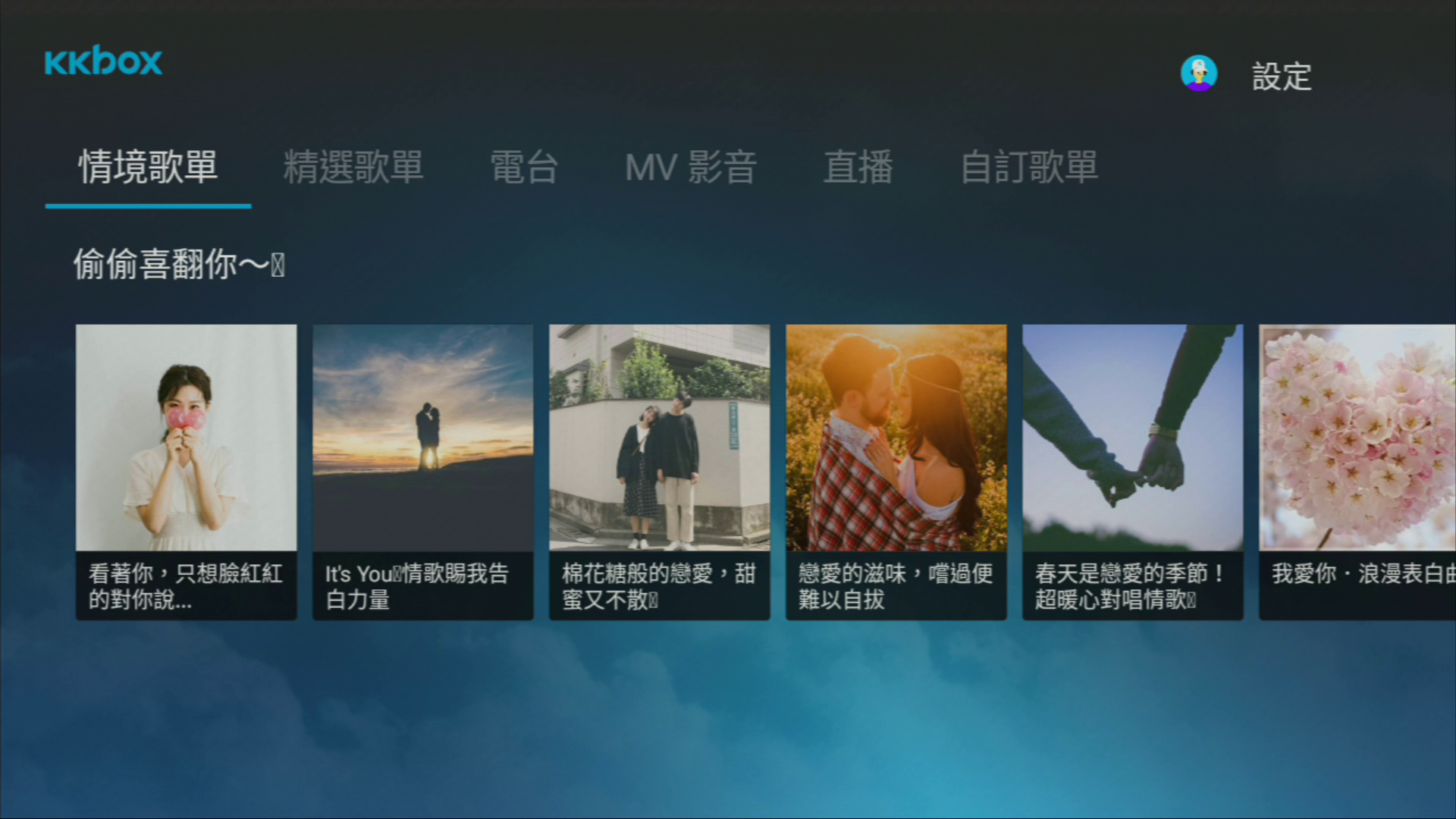
Task: Open the 我愛你．浪漫表白 playlist card
Action: coord(1357,472)
